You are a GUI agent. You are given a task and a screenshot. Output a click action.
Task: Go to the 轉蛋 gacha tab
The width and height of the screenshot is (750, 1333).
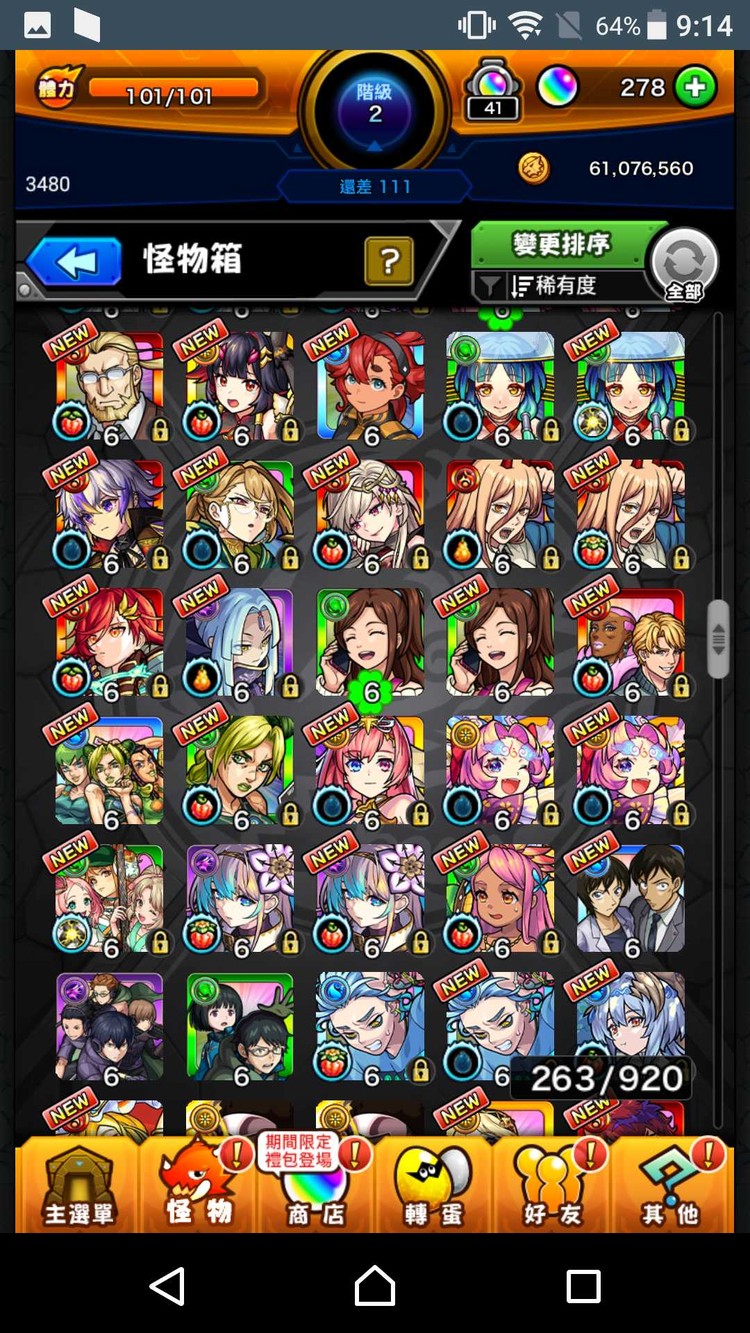(x=433, y=1184)
